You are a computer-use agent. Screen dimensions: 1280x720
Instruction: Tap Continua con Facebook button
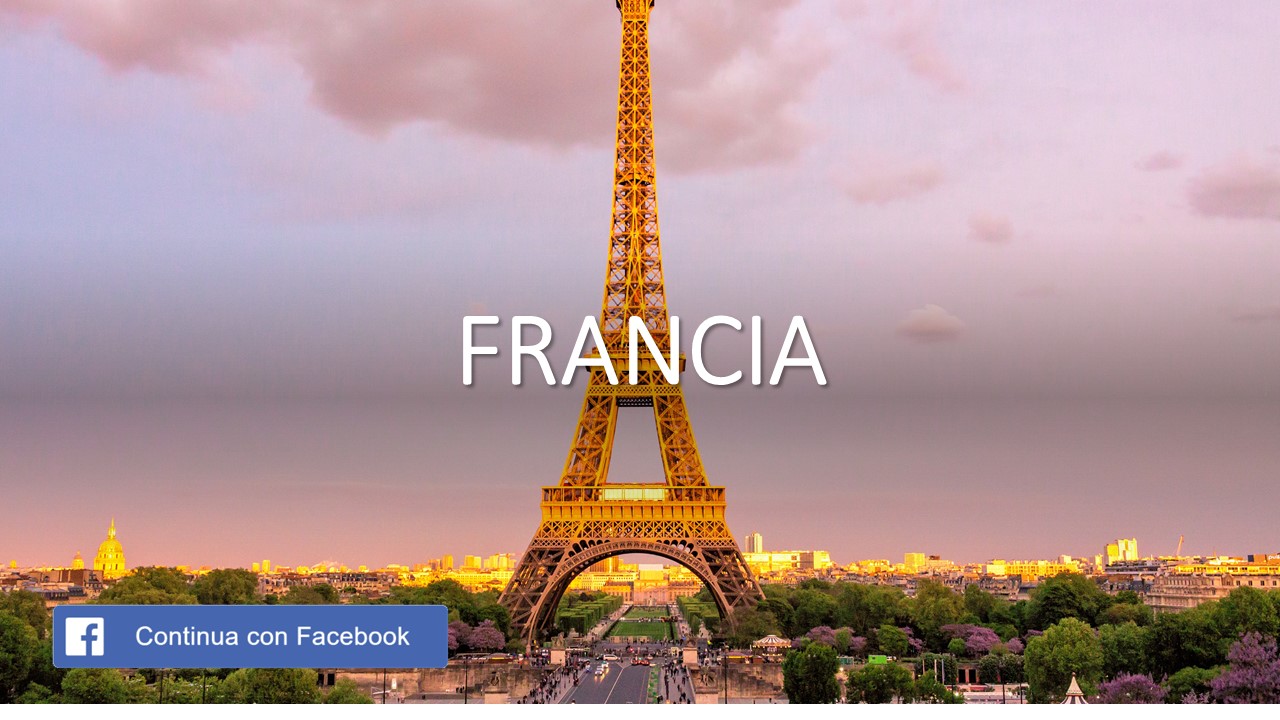point(250,636)
